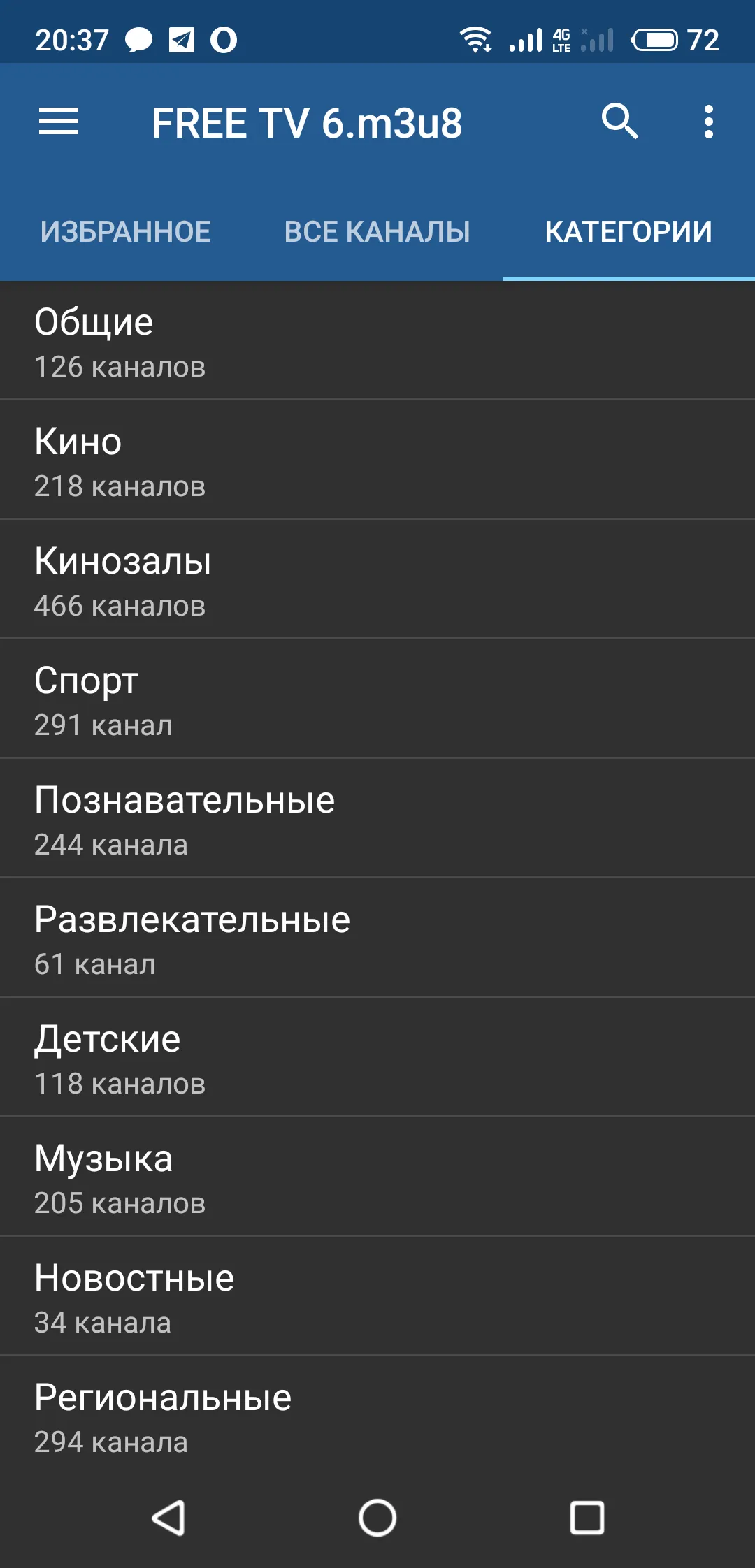Open the Спорт category
Viewport: 755px width, 1568px height.
click(377, 699)
